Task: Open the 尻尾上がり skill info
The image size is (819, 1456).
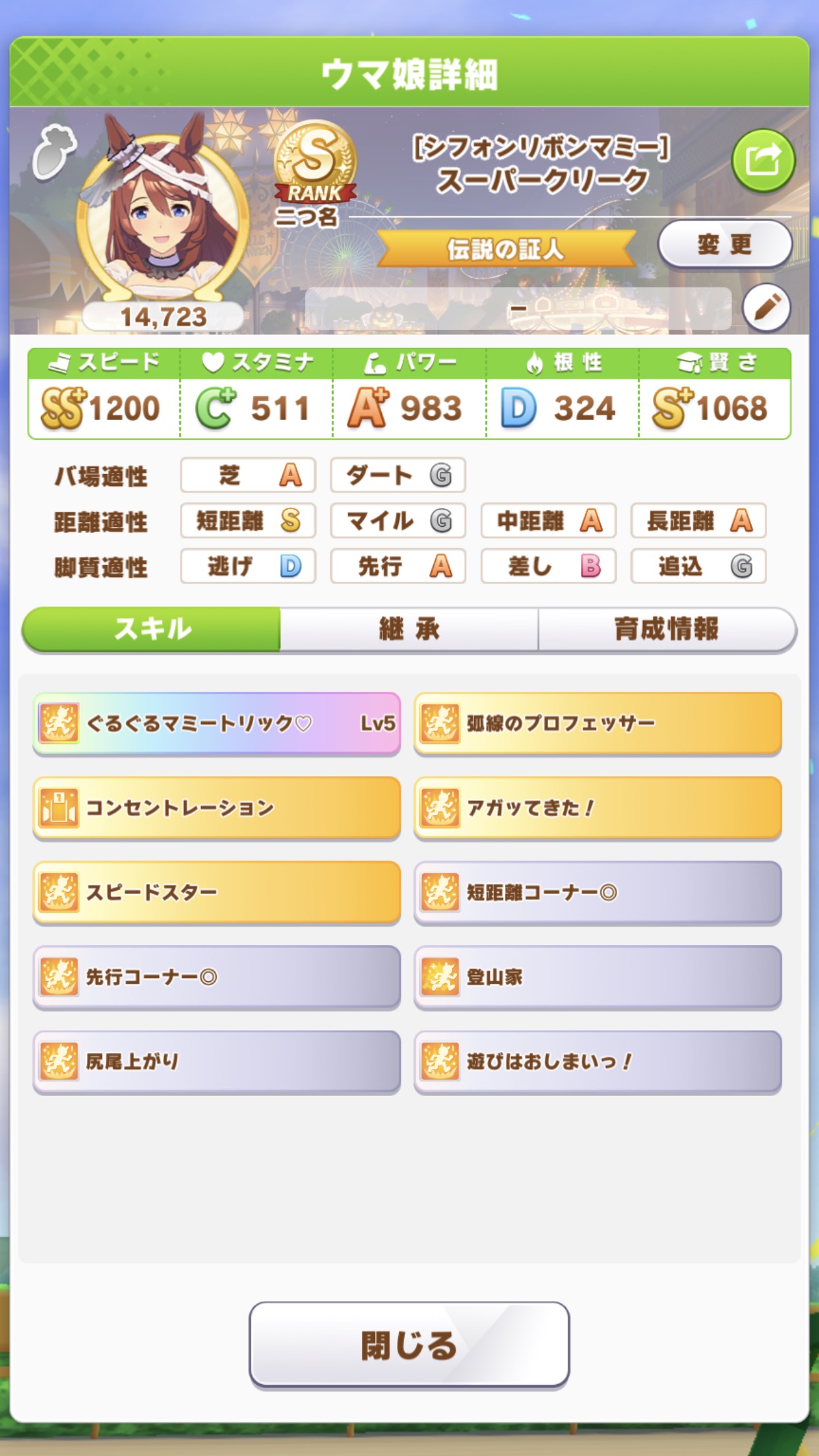Action: tap(216, 1061)
